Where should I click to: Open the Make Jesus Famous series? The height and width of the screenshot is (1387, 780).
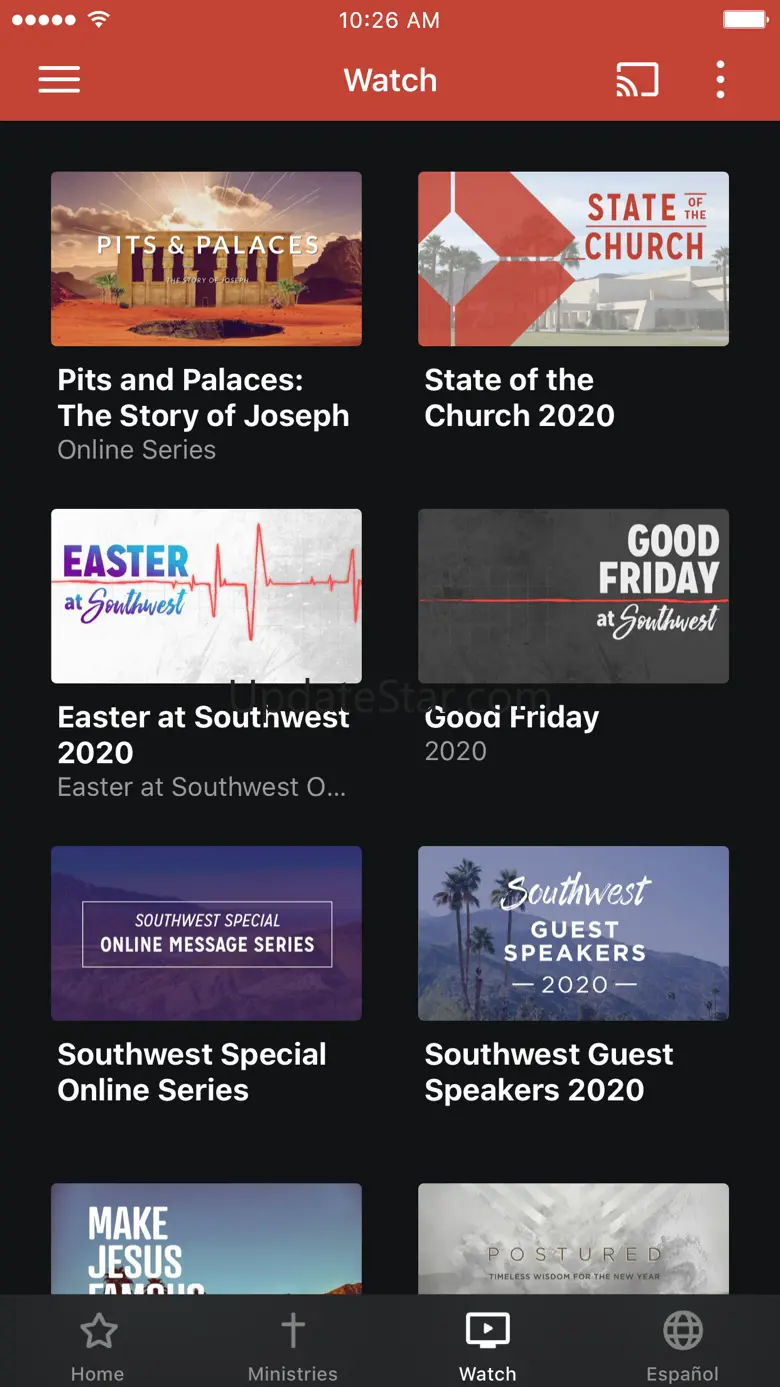point(206,1238)
